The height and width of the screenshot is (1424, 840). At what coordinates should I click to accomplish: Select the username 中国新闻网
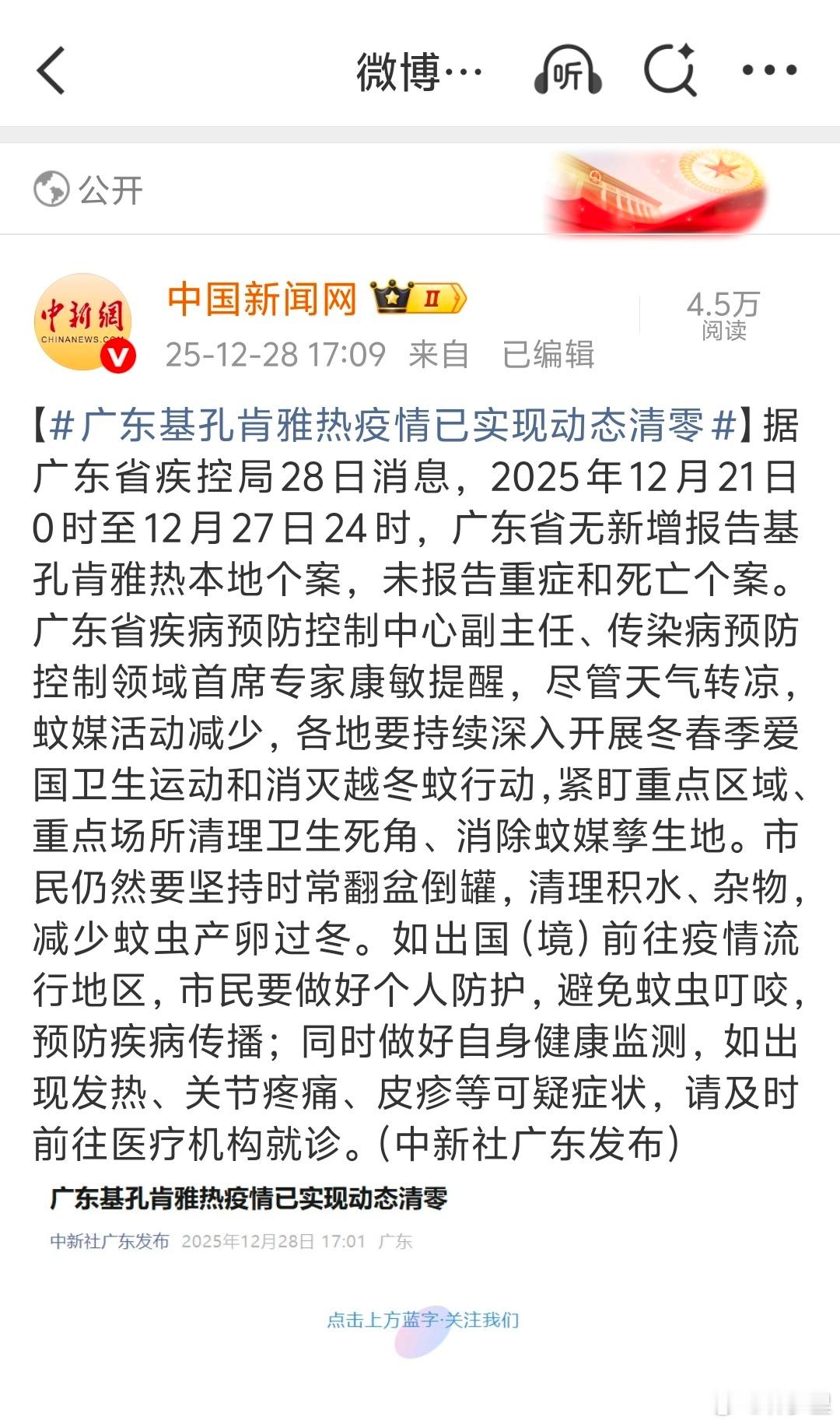pyautogui.click(x=263, y=300)
